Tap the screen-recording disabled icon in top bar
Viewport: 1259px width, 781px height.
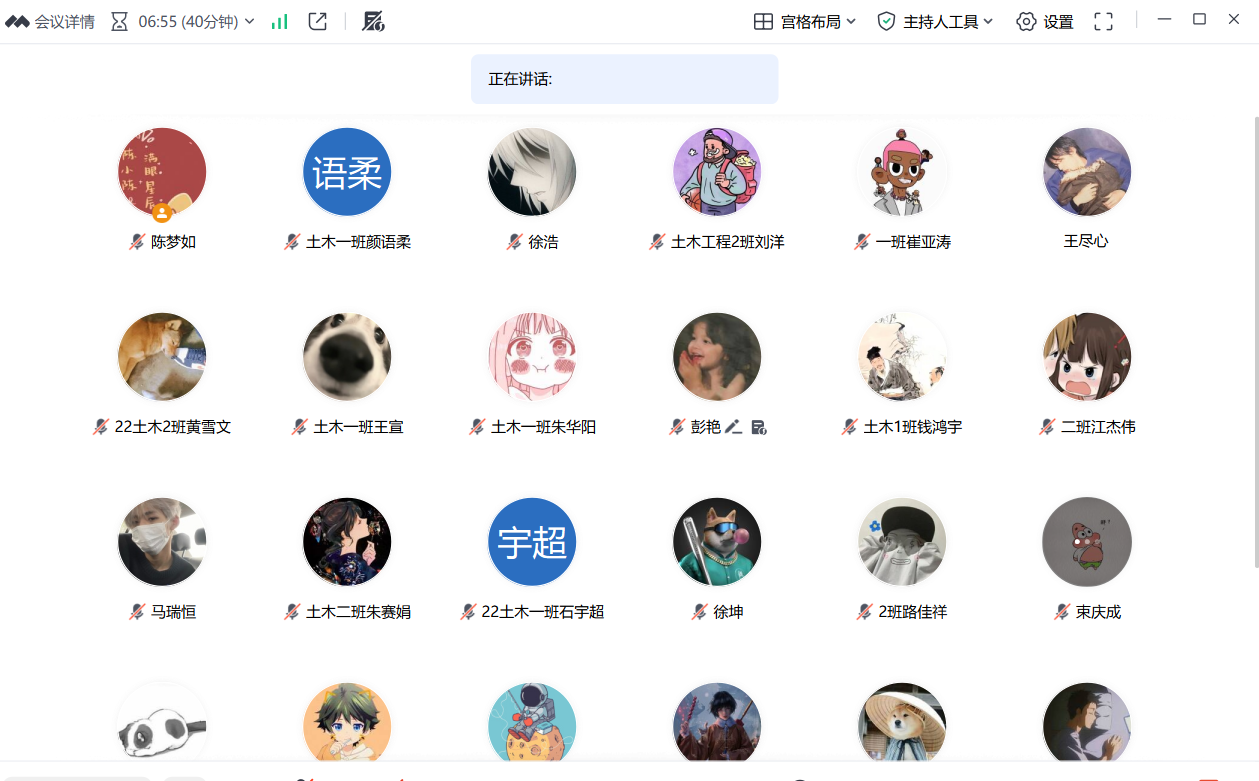tap(373, 21)
